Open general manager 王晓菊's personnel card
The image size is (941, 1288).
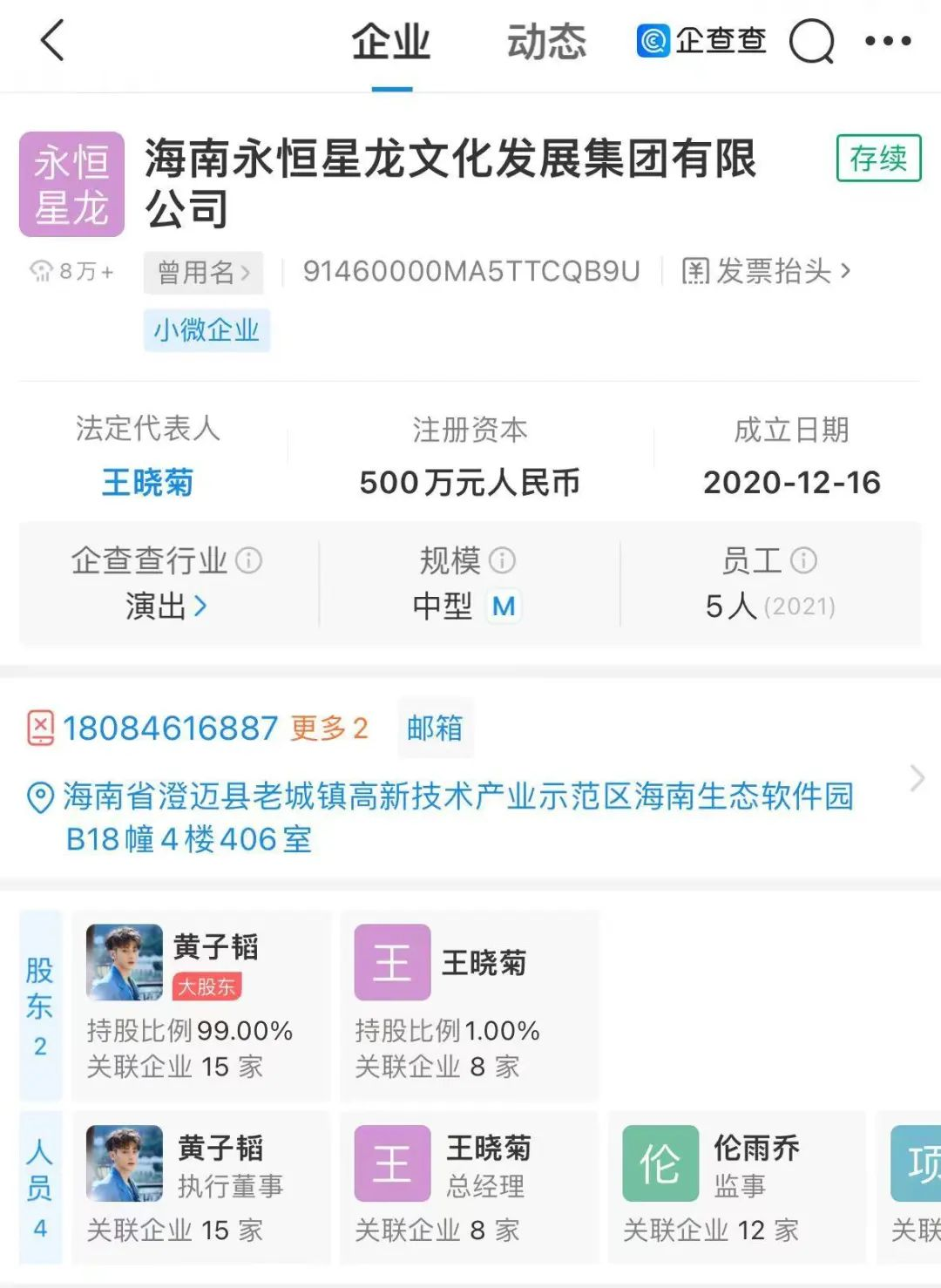(469, 1187)
